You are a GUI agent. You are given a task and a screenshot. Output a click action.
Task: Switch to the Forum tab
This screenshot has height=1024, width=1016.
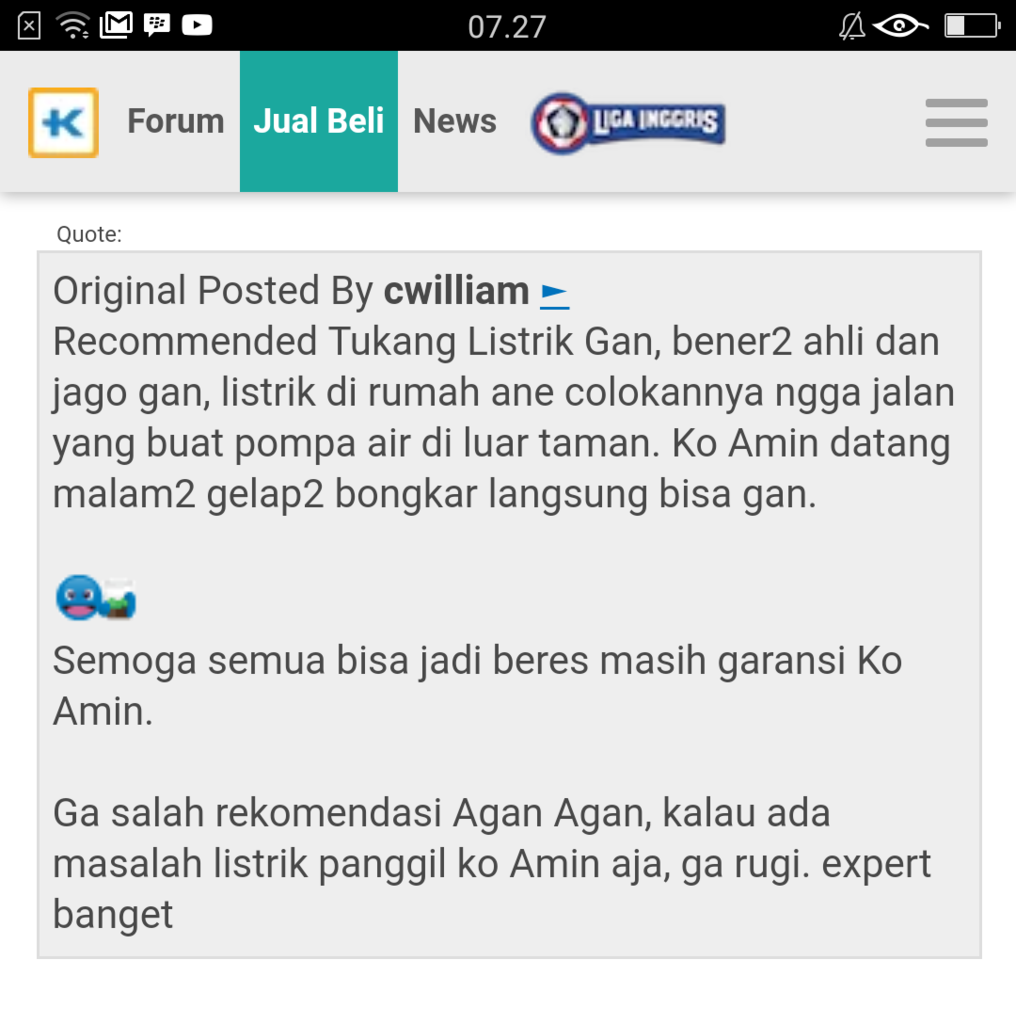tap(175, 121)
